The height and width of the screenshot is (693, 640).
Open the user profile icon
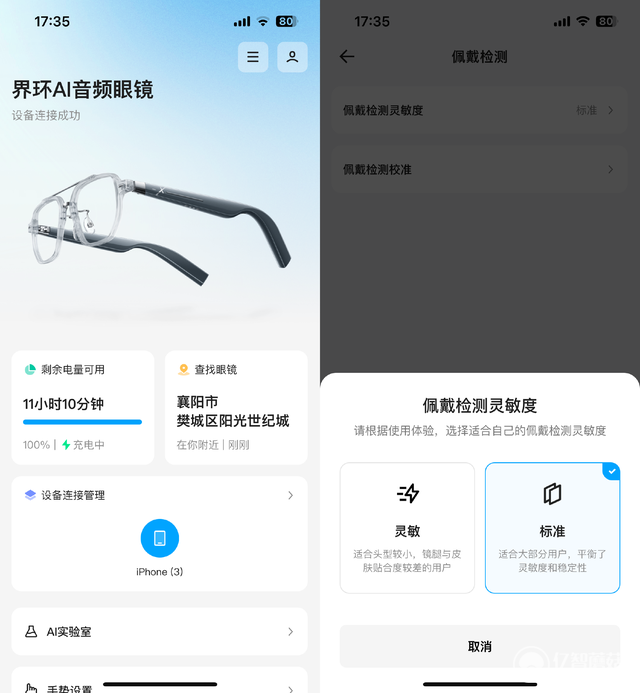point(292,57)
